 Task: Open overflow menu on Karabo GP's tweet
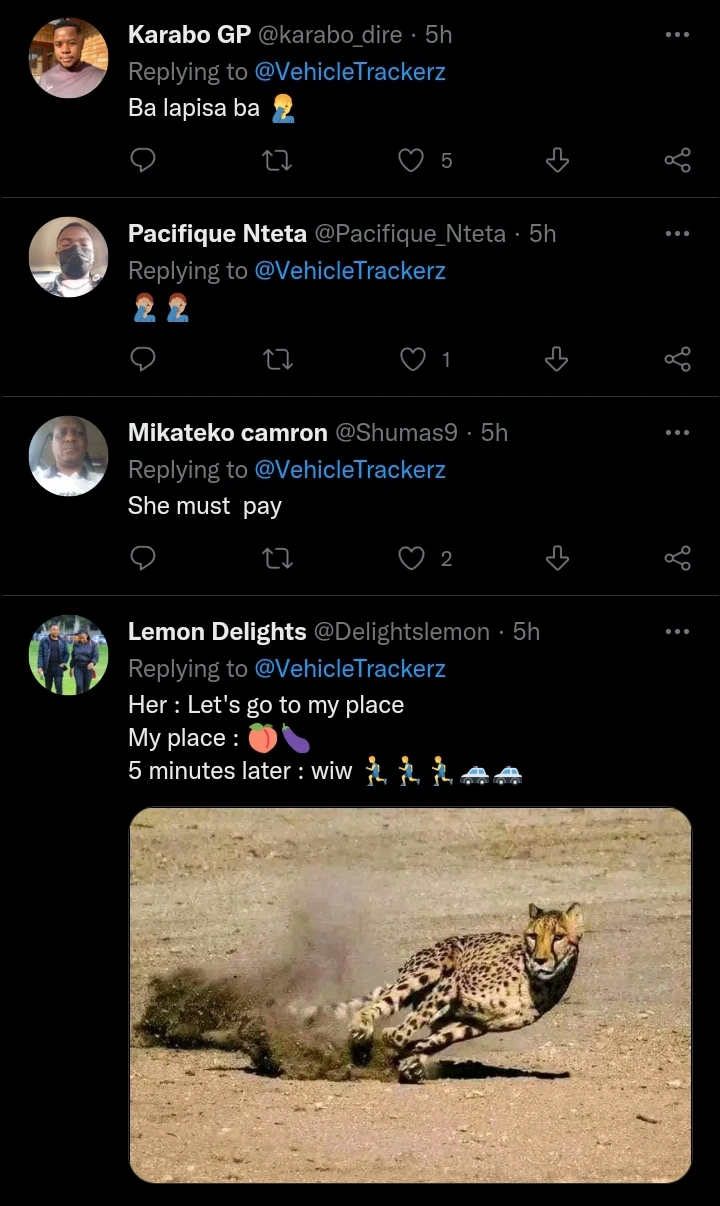pos(677,35)
